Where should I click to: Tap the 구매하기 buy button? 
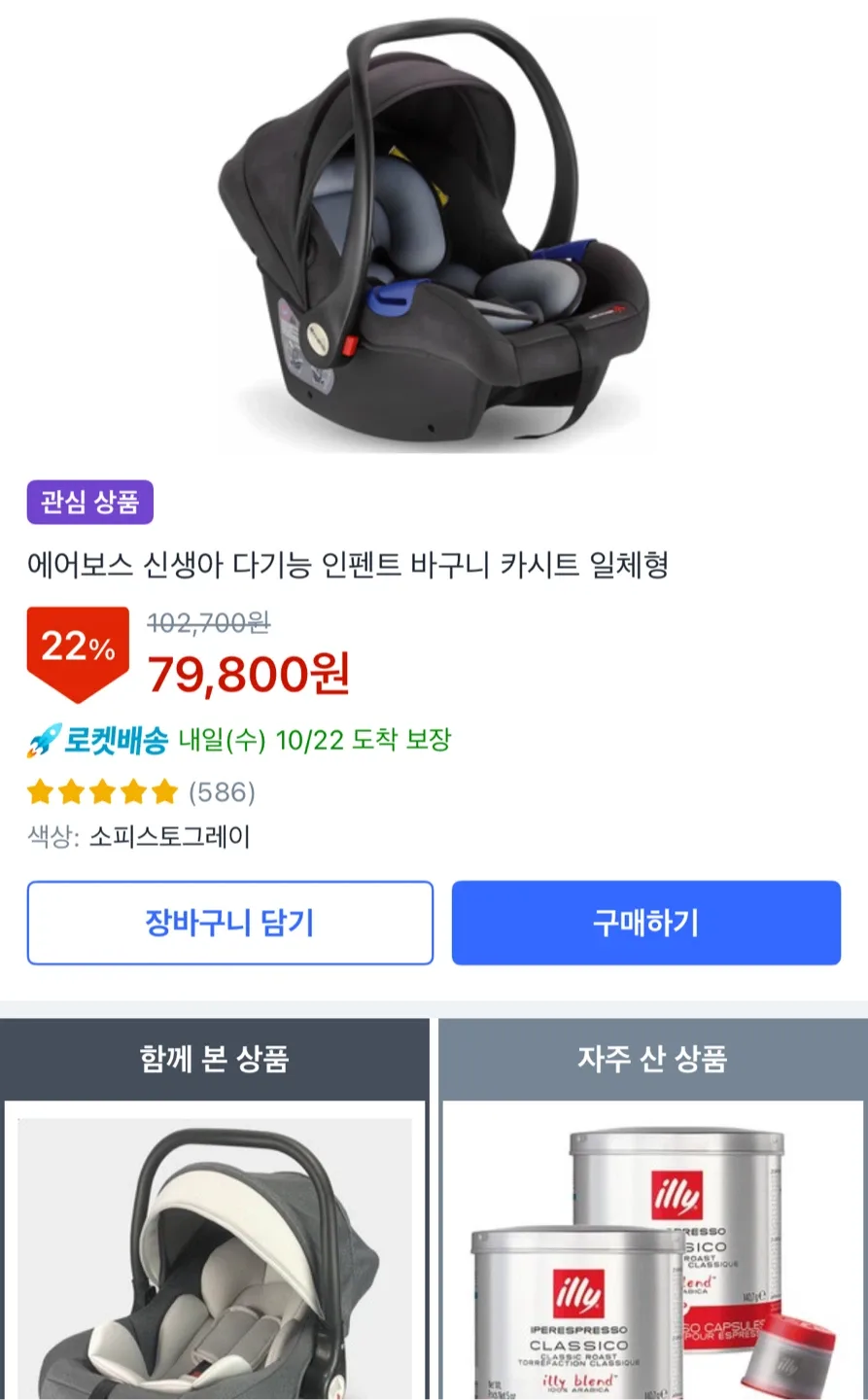coord(645,923)
